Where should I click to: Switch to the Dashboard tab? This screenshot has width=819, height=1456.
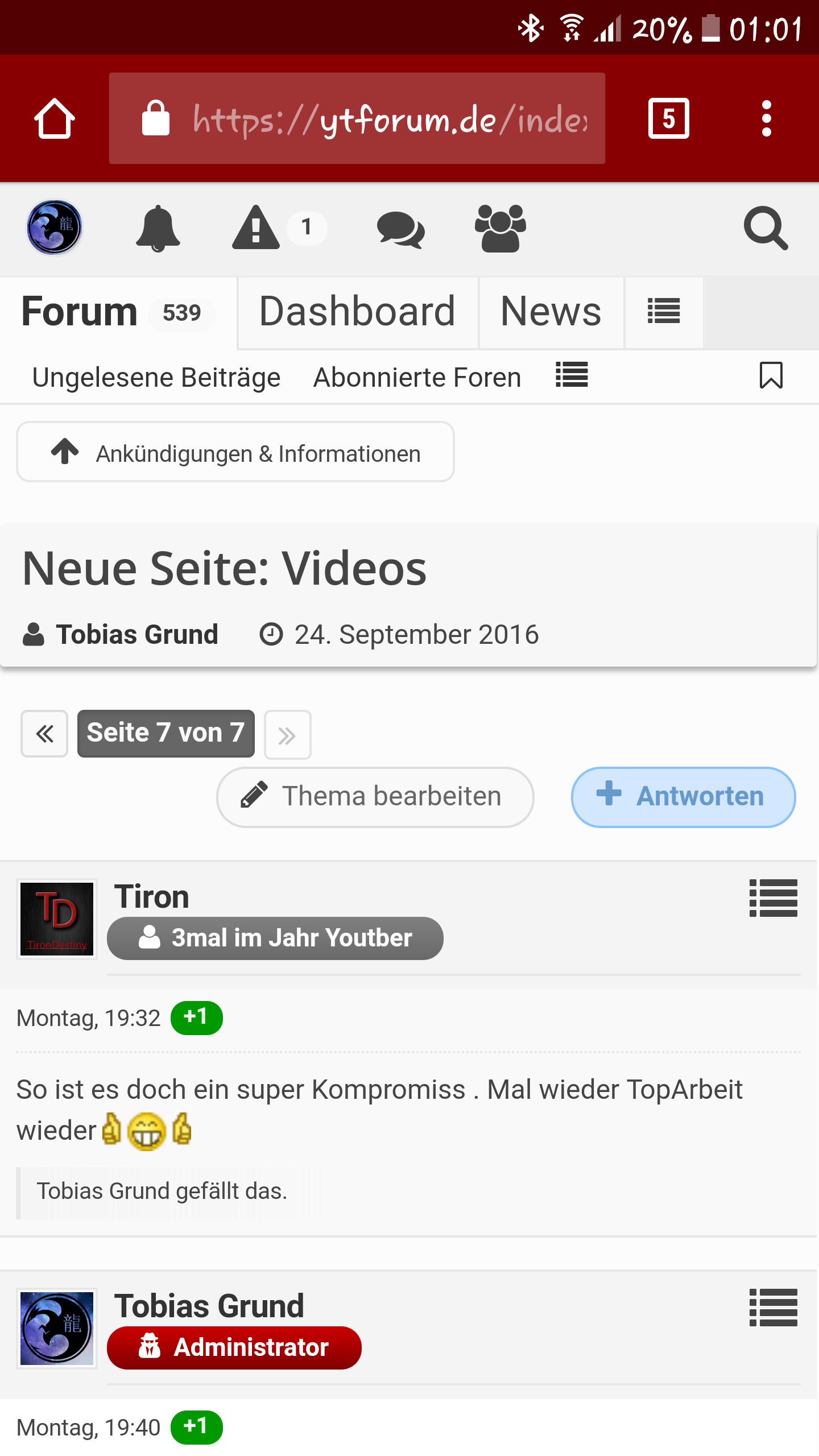pyautogui.click(x=357, y=312)
